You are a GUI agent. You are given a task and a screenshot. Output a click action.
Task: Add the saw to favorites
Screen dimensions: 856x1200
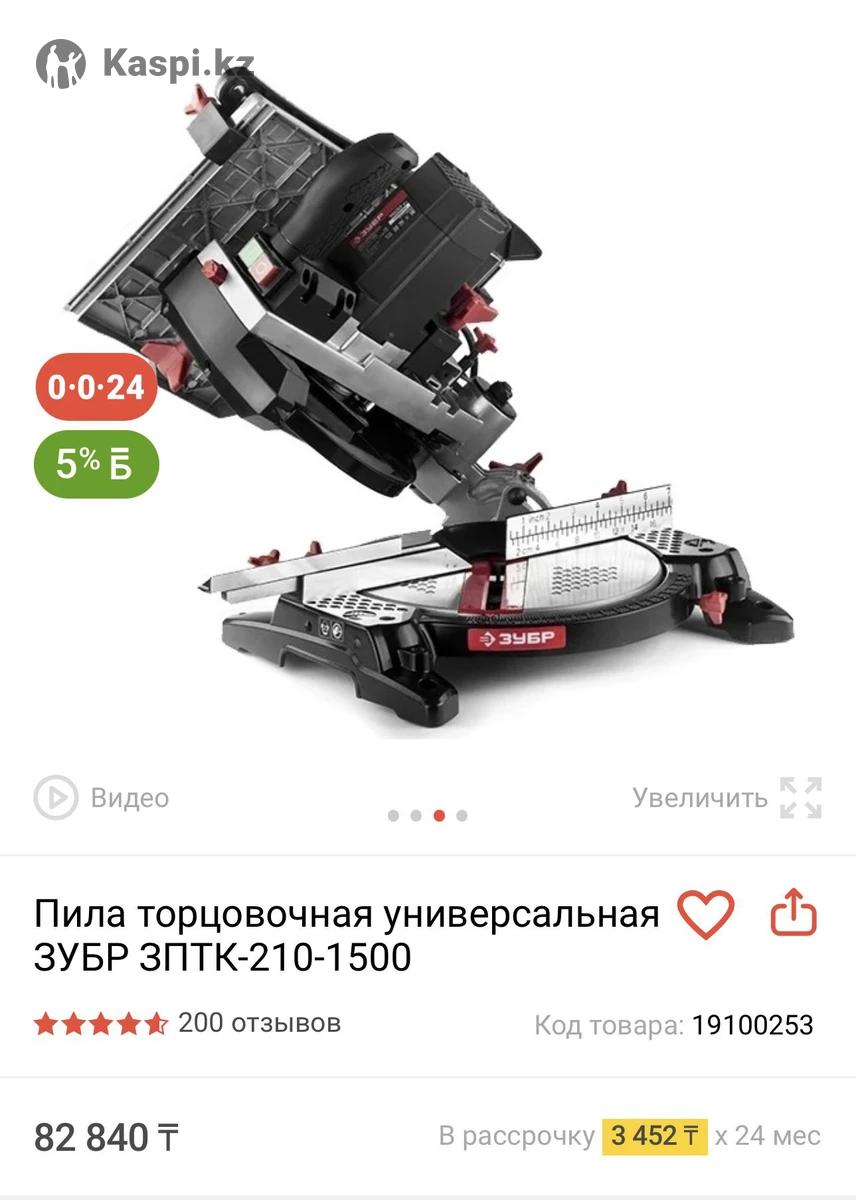pos(705,913)
